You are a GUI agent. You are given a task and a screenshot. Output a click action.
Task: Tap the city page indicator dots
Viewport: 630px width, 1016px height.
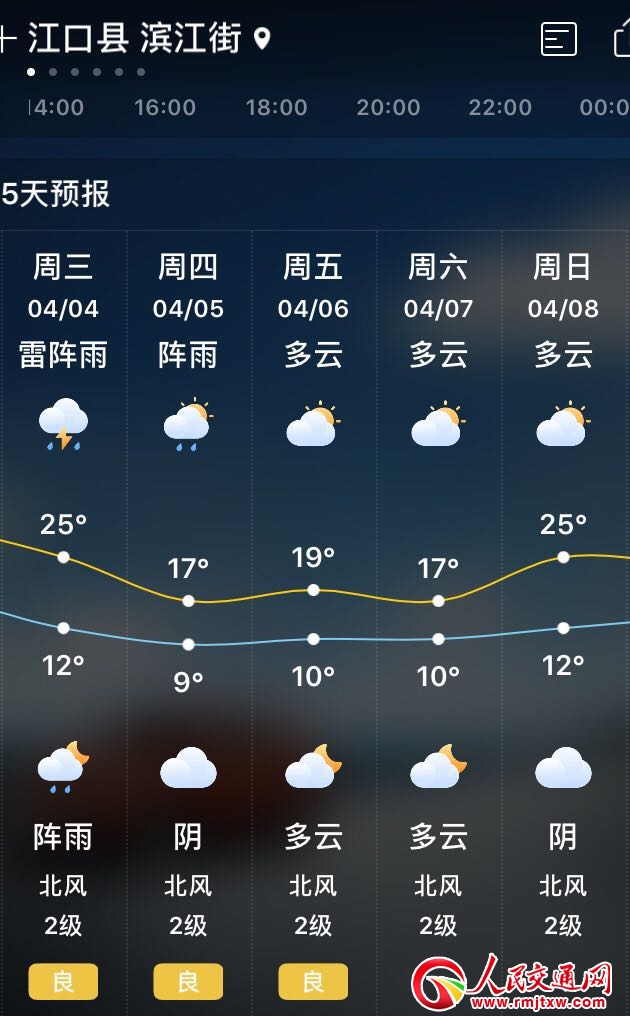[x=86, y=72]
